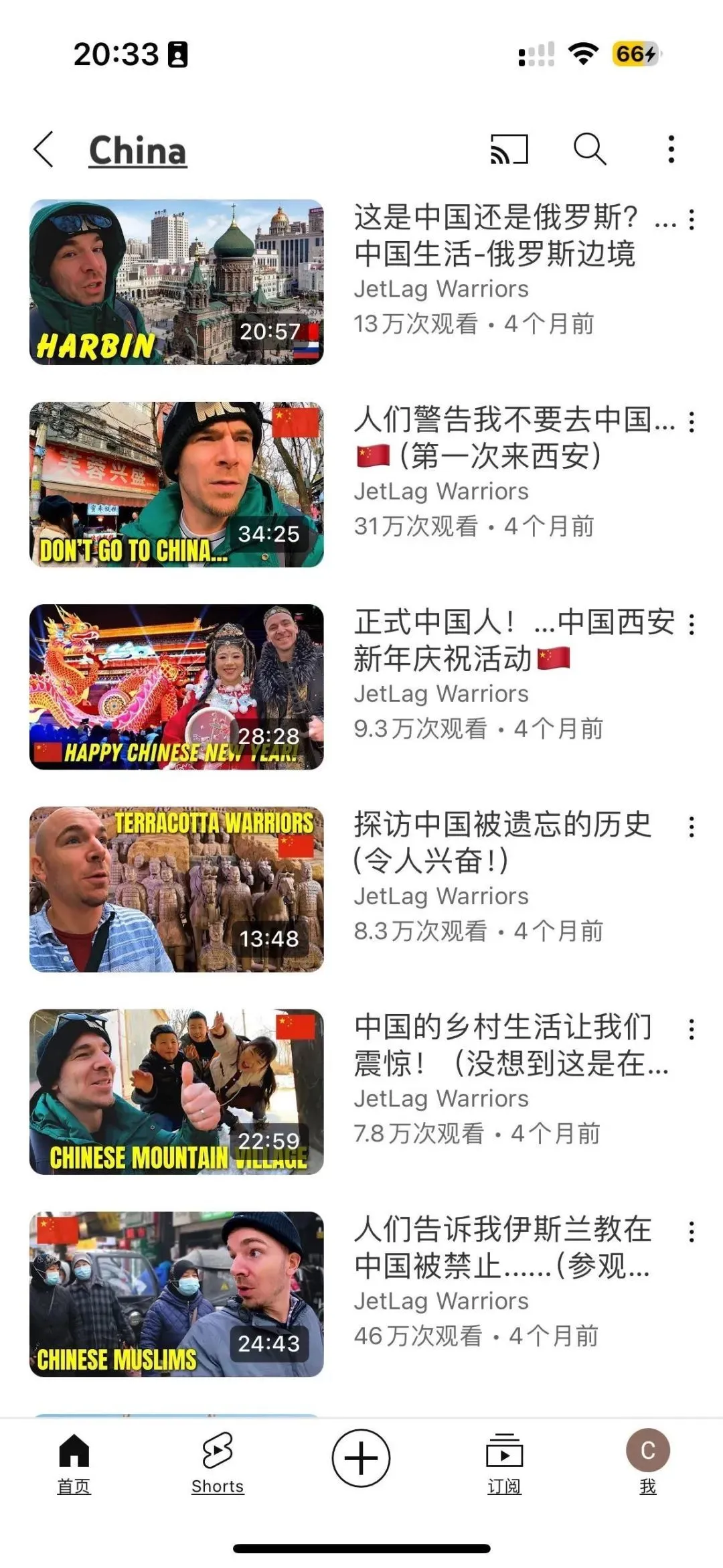Play the DON'T GO TO CHINA video
This screenshot has height=1568, width=723.
pos(177,484)
